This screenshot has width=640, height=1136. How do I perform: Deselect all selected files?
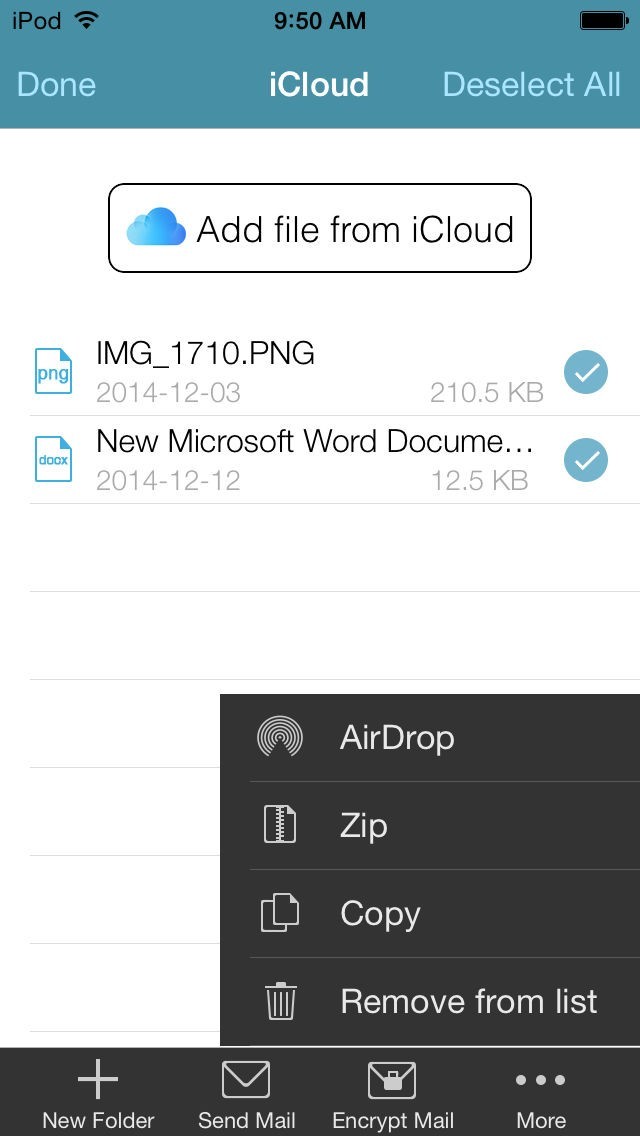click(531, 85)
